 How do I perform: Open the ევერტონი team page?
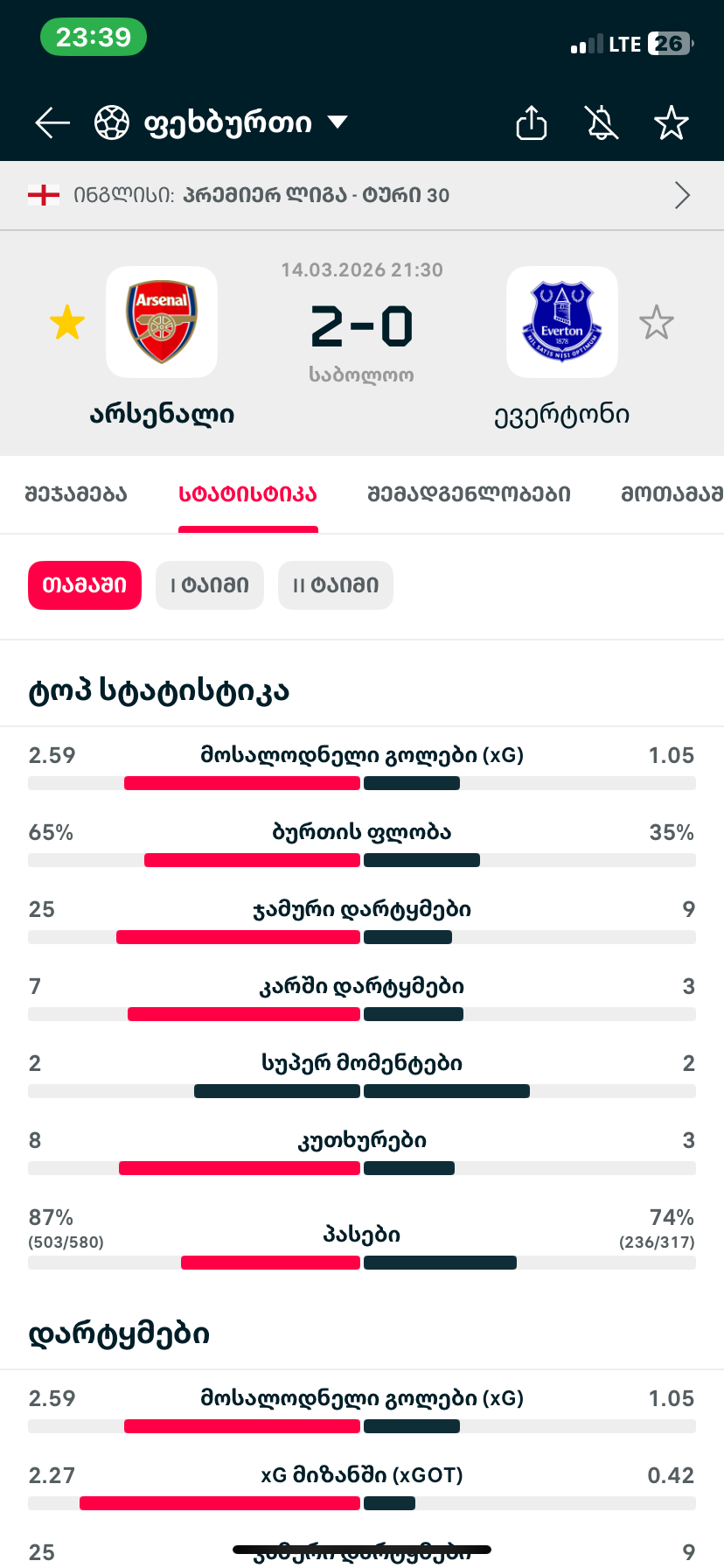pyautogui.click(x=562, y=323)
